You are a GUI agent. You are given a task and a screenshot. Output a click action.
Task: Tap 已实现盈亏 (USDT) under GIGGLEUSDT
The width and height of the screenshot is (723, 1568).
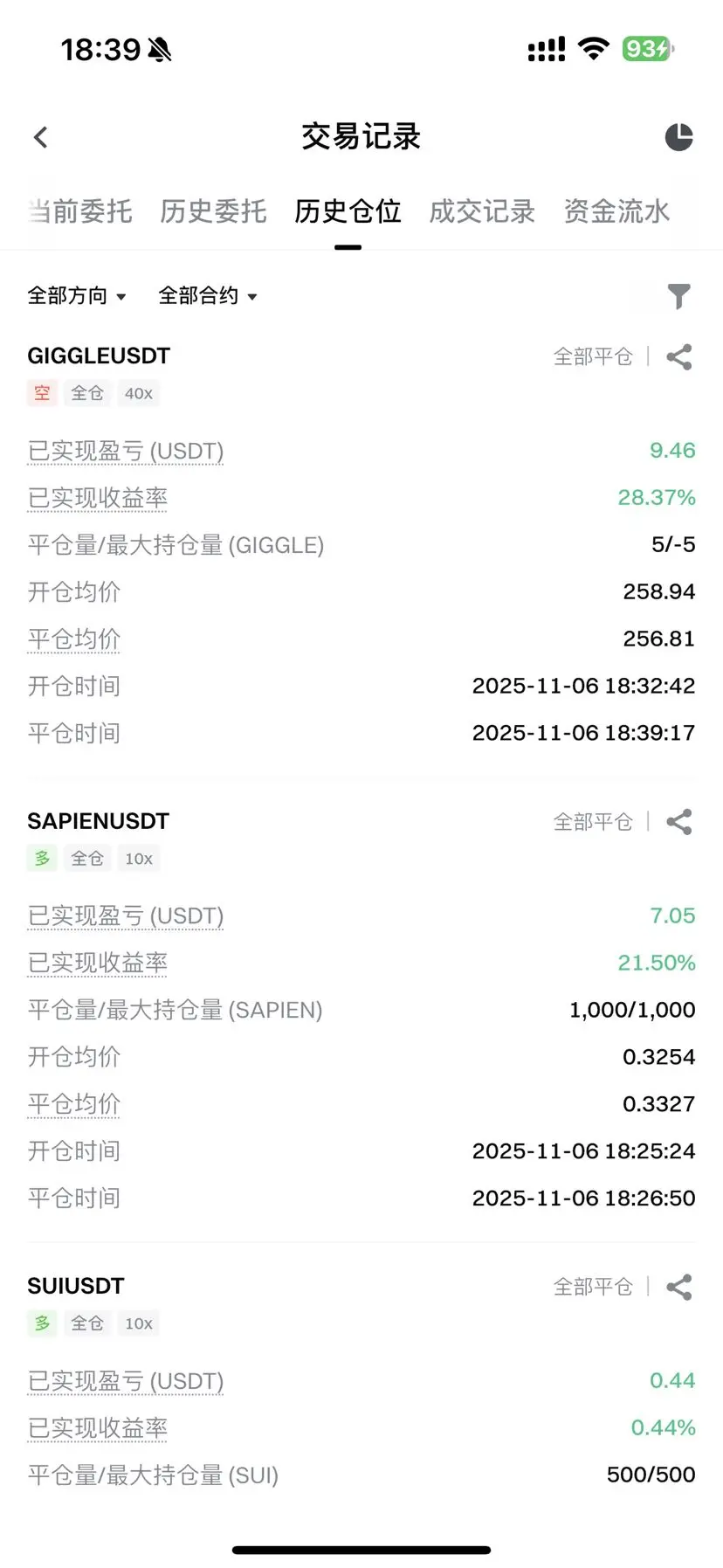pos(126,451)
